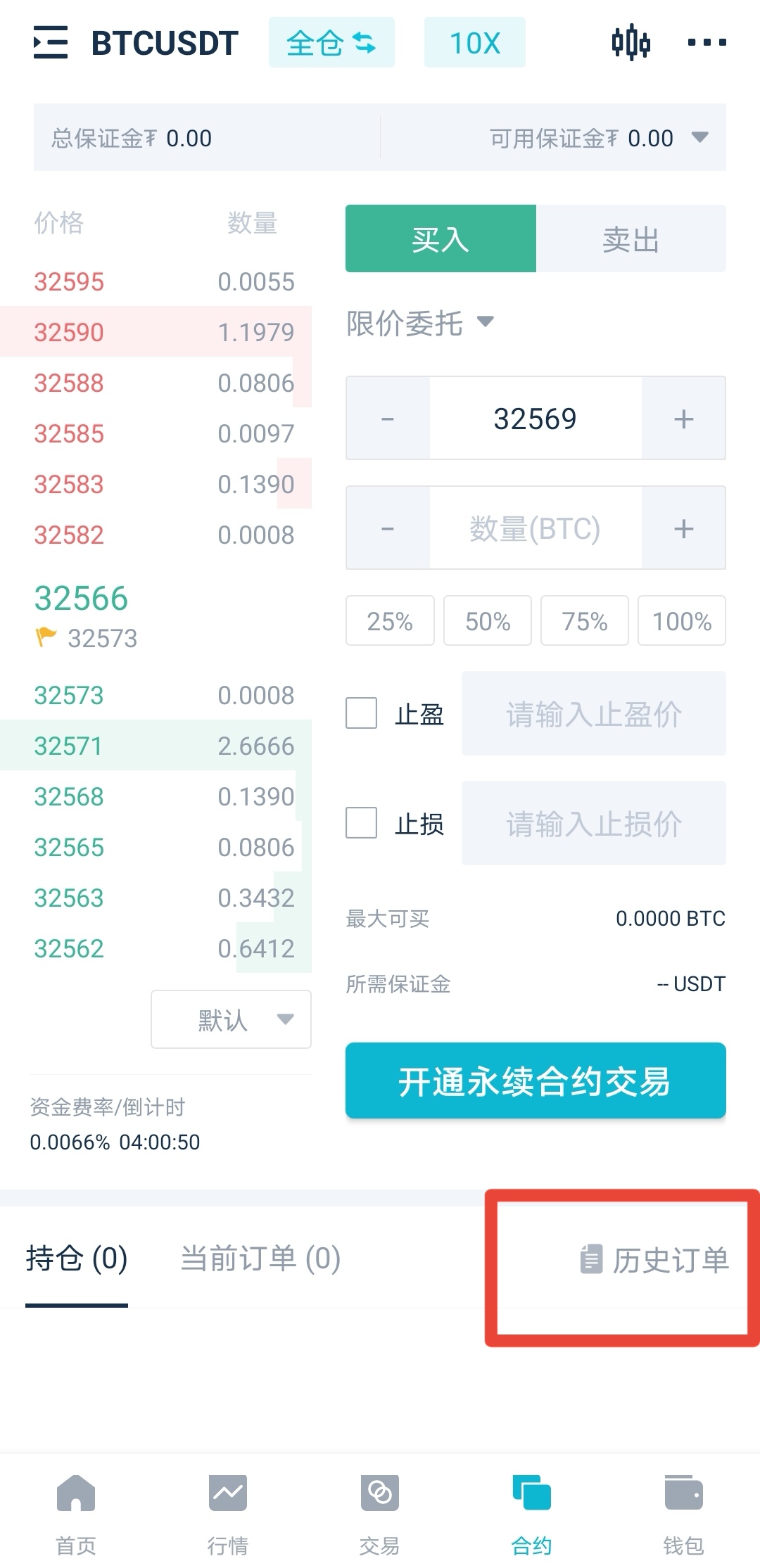Open the 行情 market tab

coord(228,1515)
